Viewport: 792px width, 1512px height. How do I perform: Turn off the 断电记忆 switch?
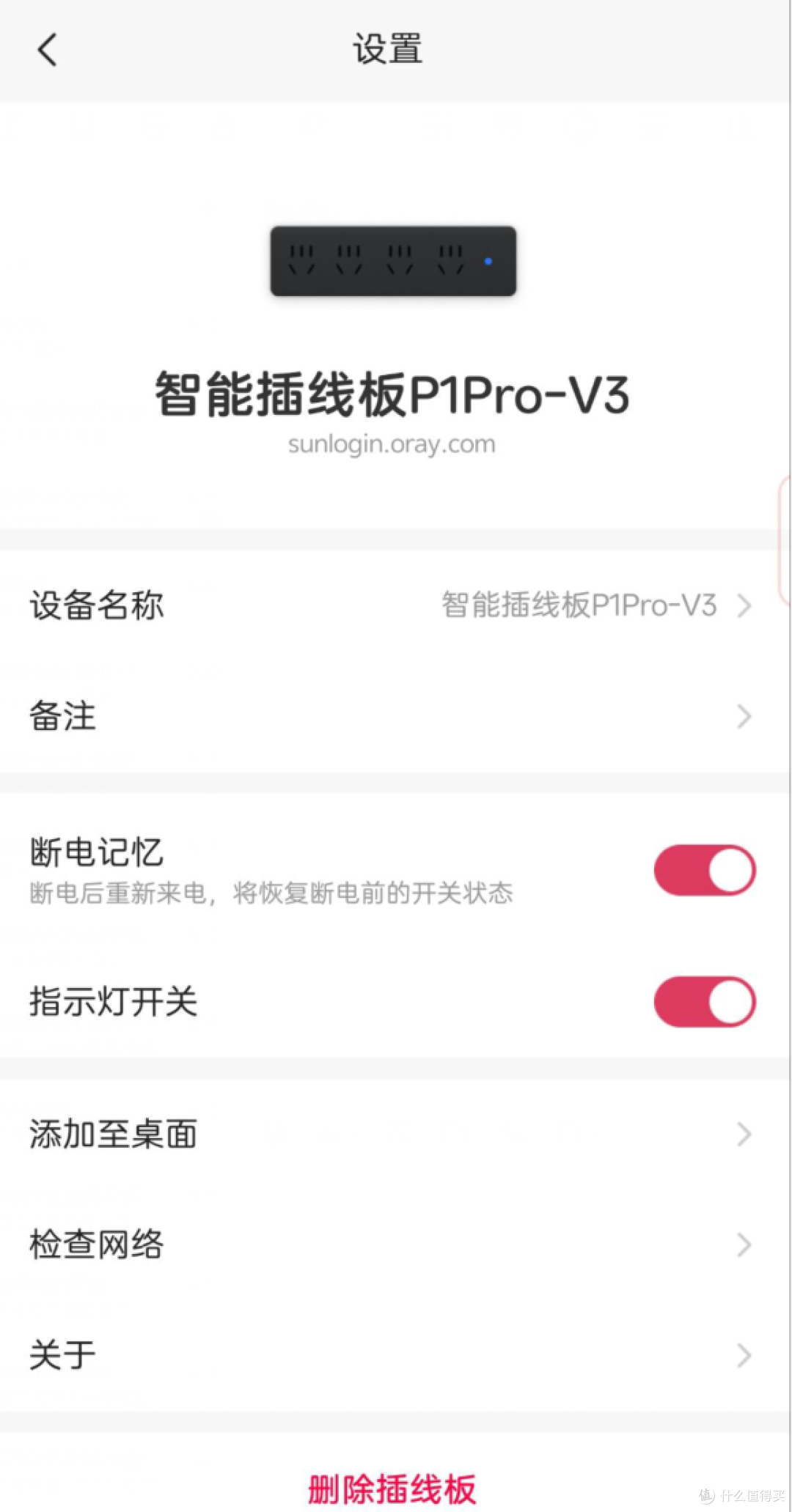(x=704, y=870)
